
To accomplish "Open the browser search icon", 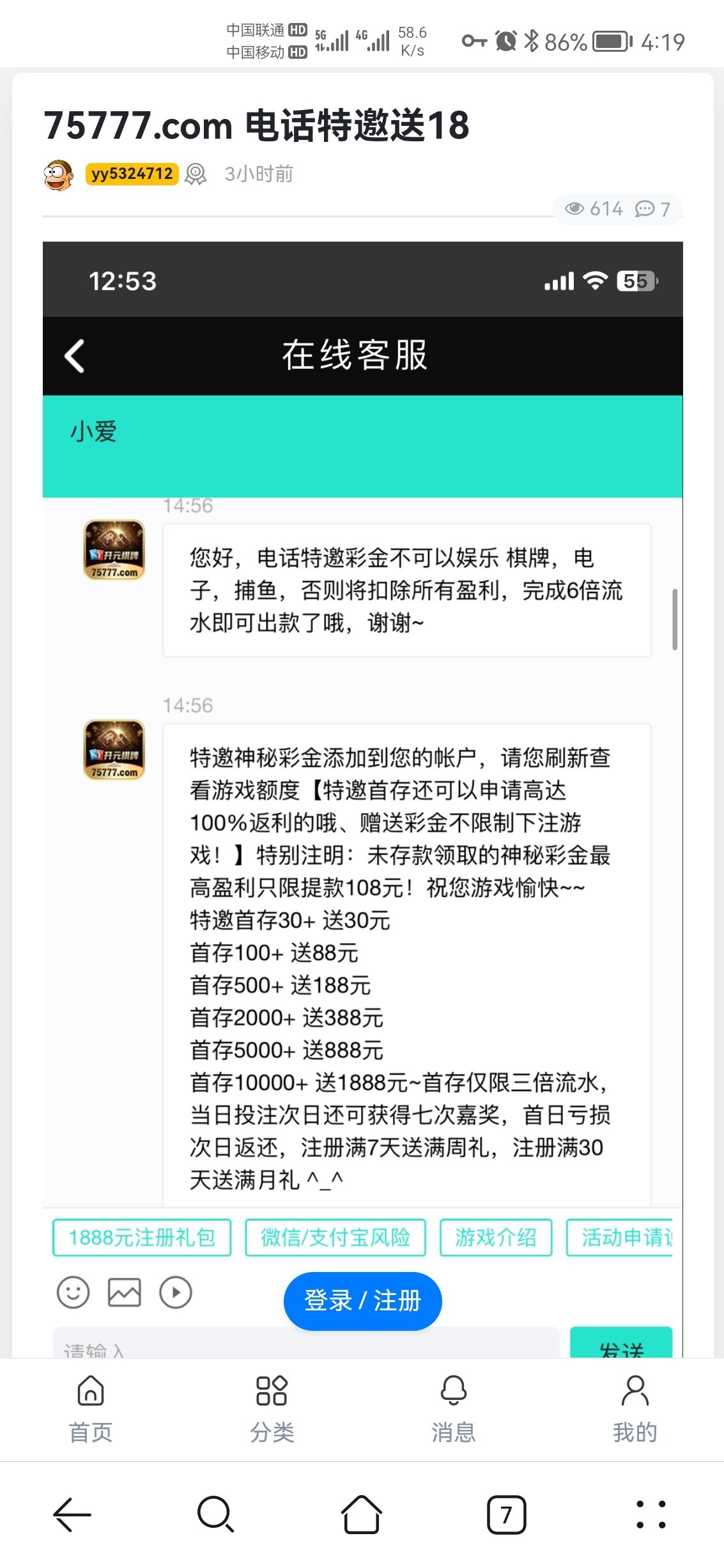I will [216, 1514].
